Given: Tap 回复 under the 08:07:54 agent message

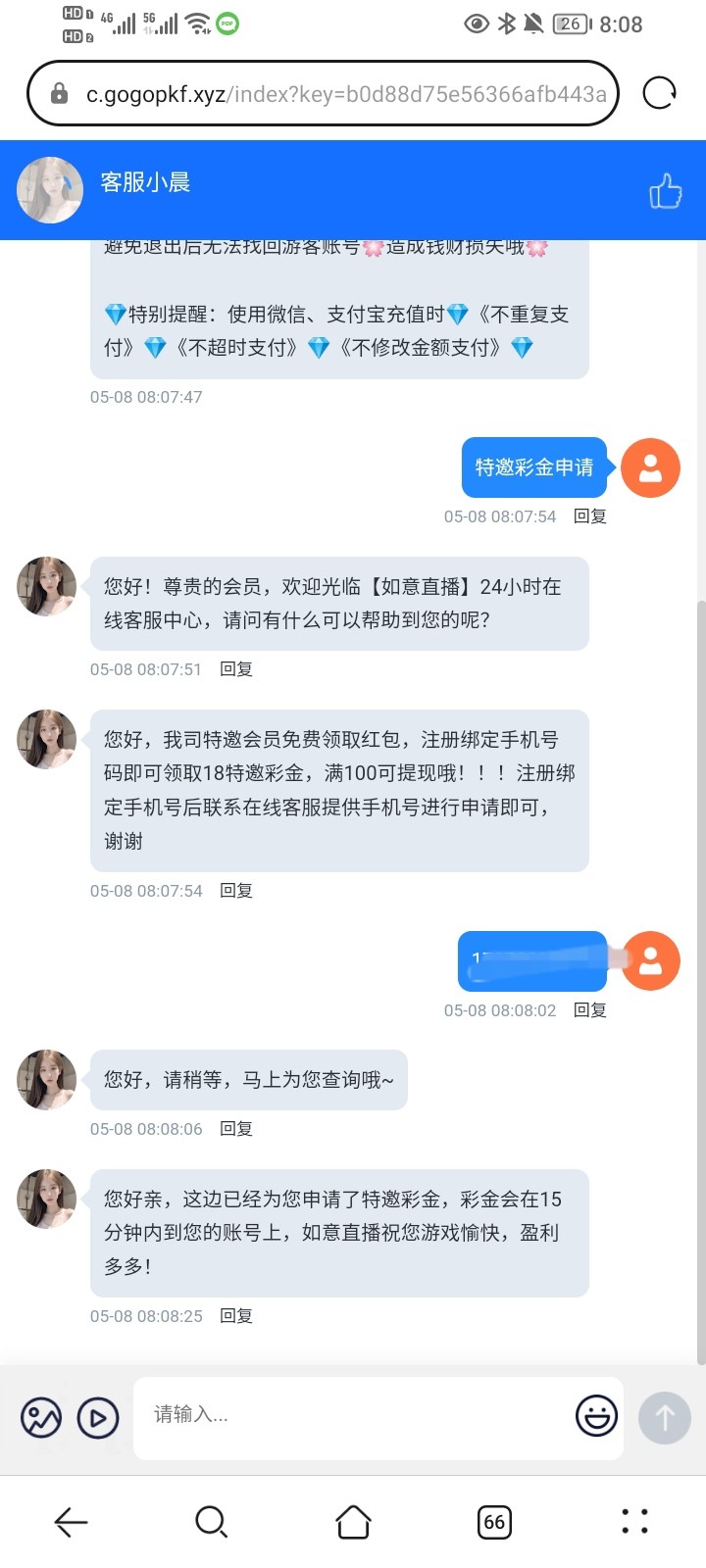Looking at the screenshot, I should (x=236, y=891).
